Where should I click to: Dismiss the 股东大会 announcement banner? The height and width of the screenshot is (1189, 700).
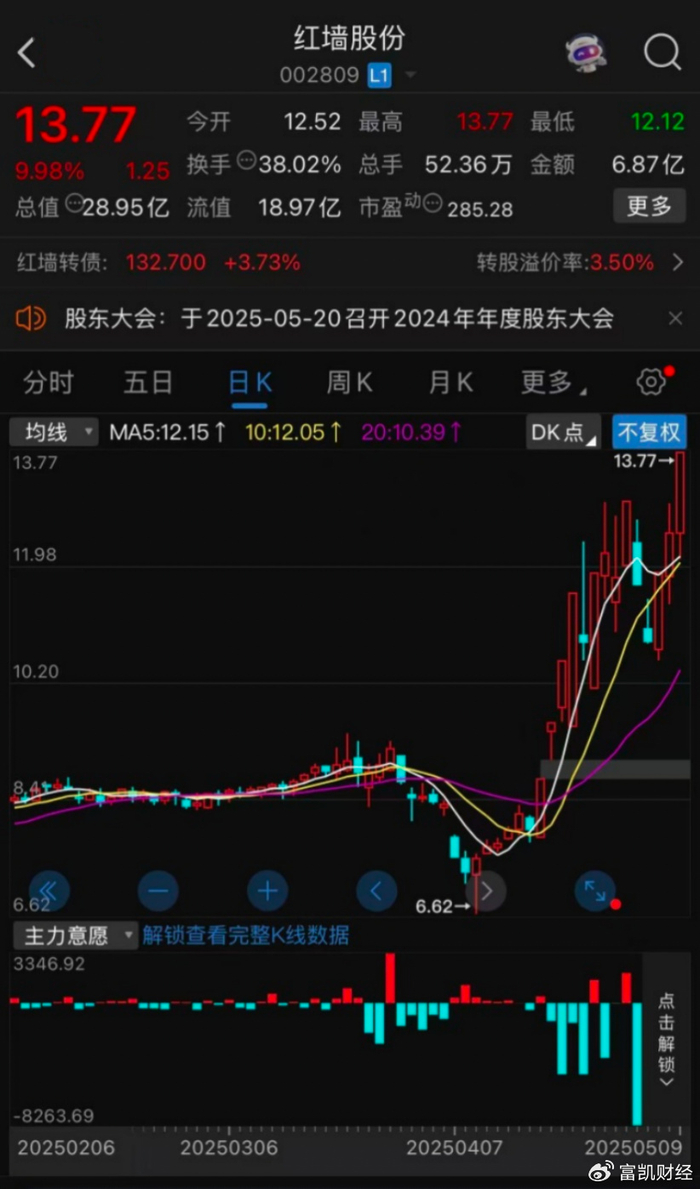[x=675, y=319]
